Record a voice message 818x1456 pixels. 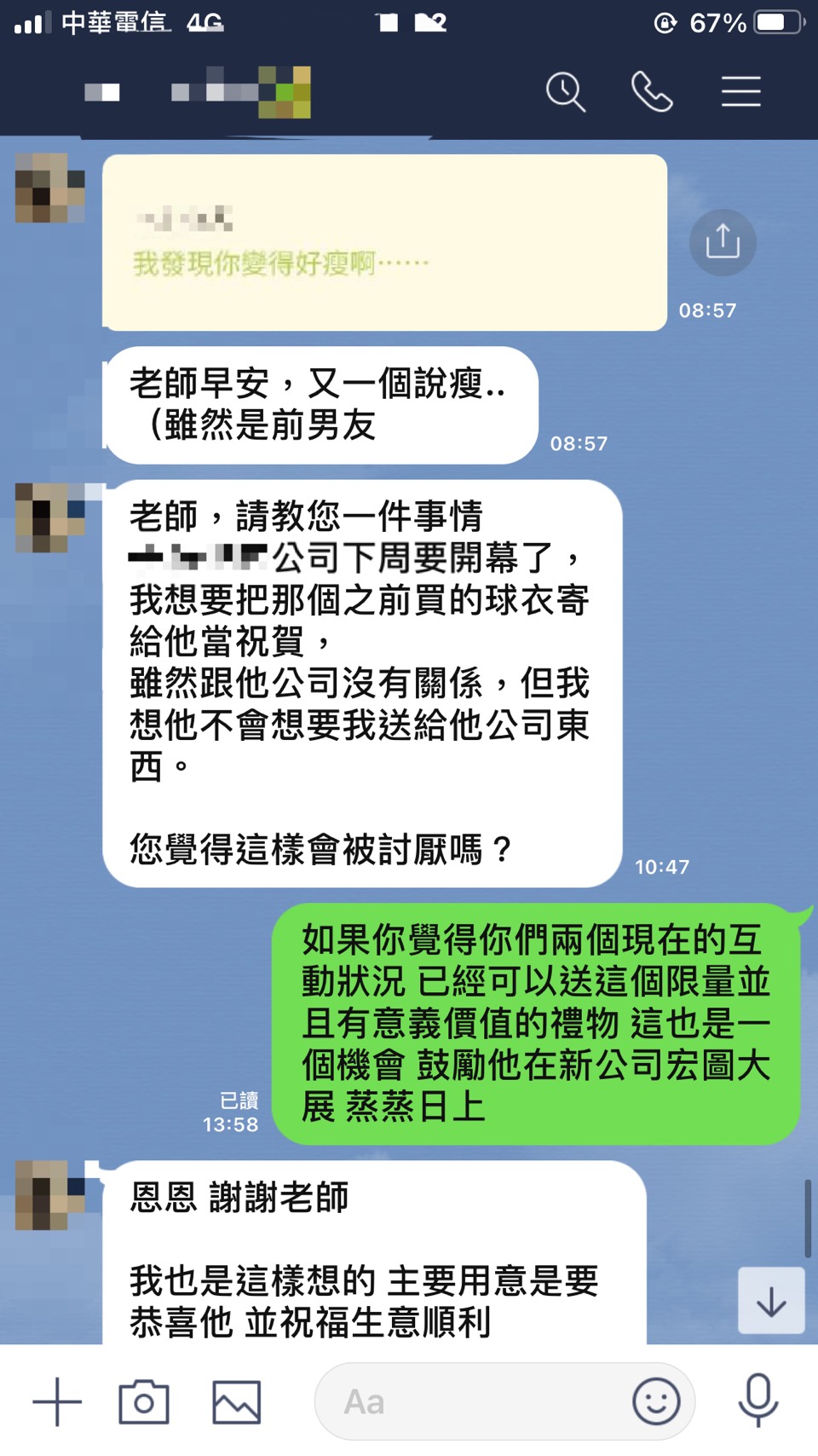758,1401
